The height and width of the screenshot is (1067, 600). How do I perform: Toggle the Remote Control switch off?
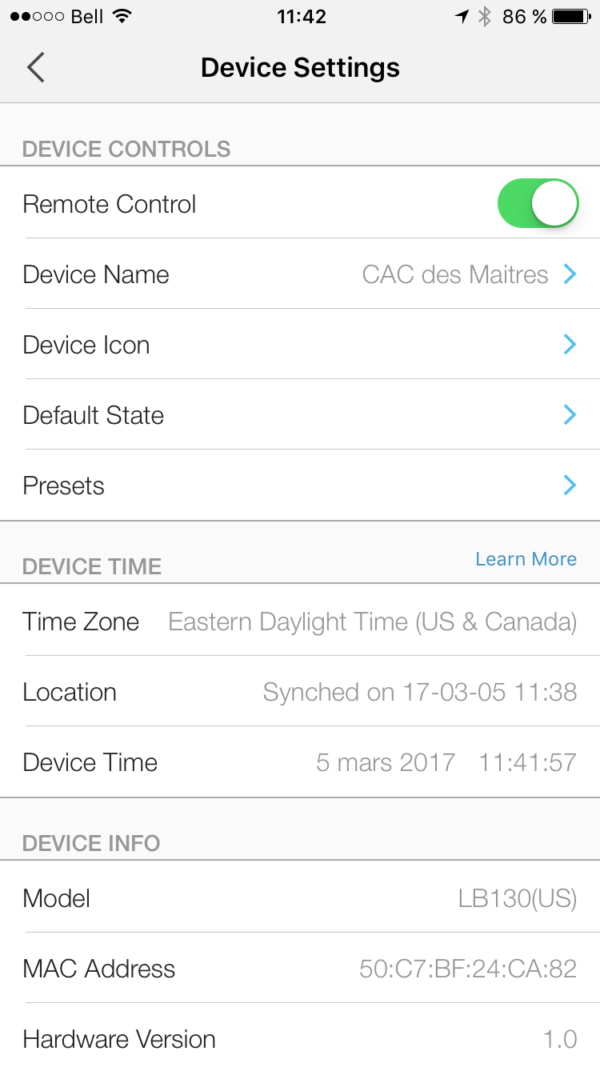[x=538, y=204]
